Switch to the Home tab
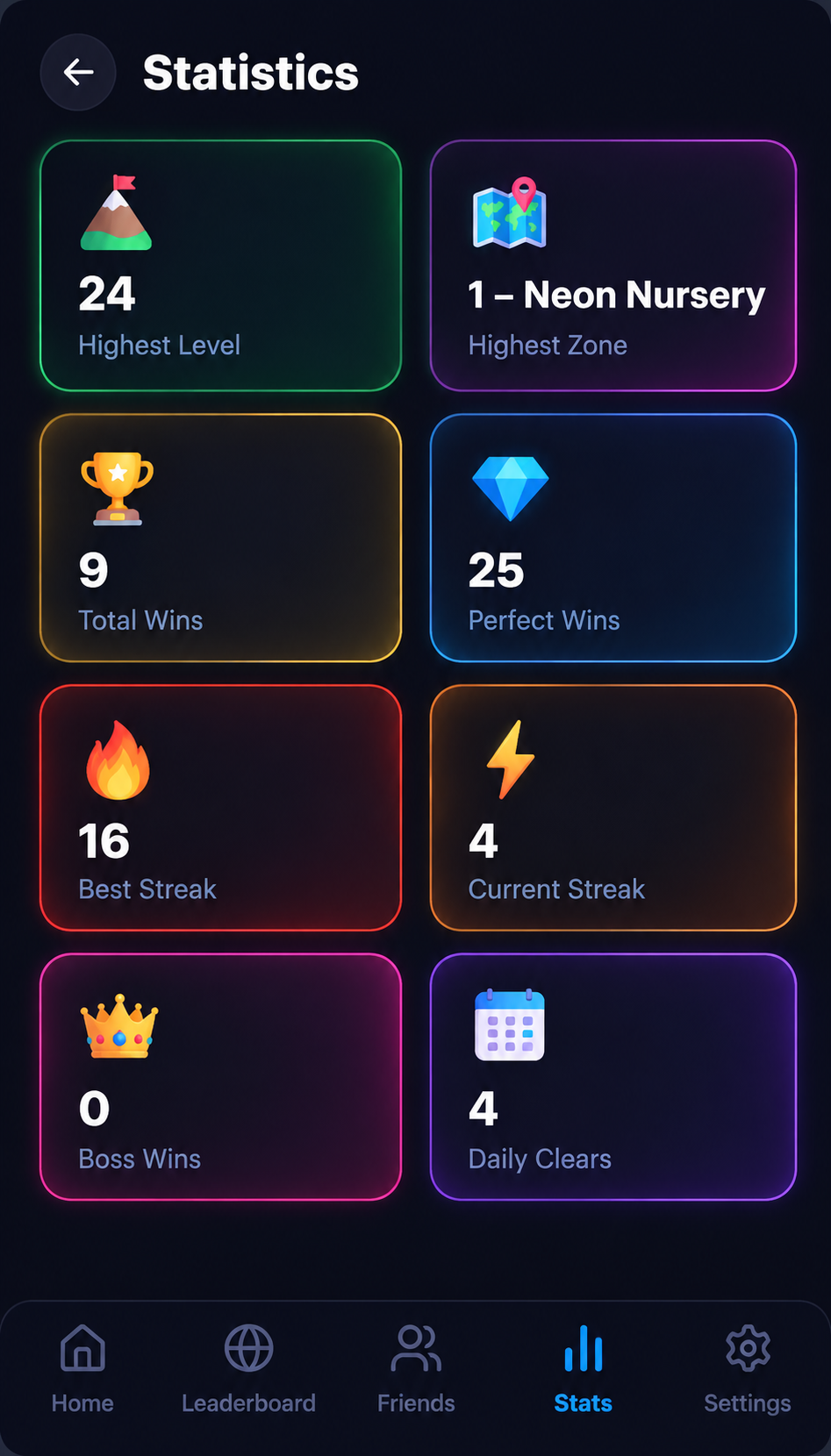The width and height of the screenshot is (831, 1456). click(82, 1368)
